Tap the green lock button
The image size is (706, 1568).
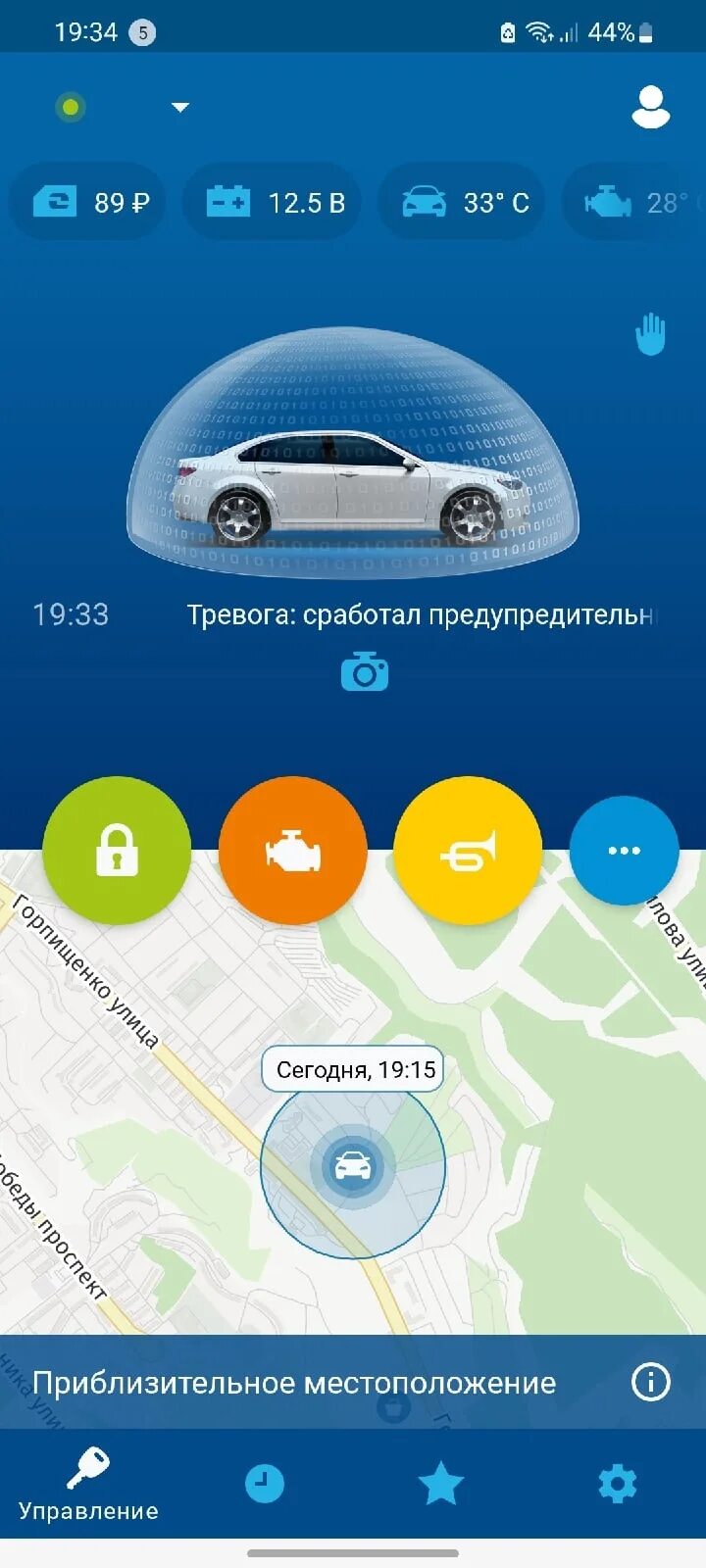click(x=117, y=851)
